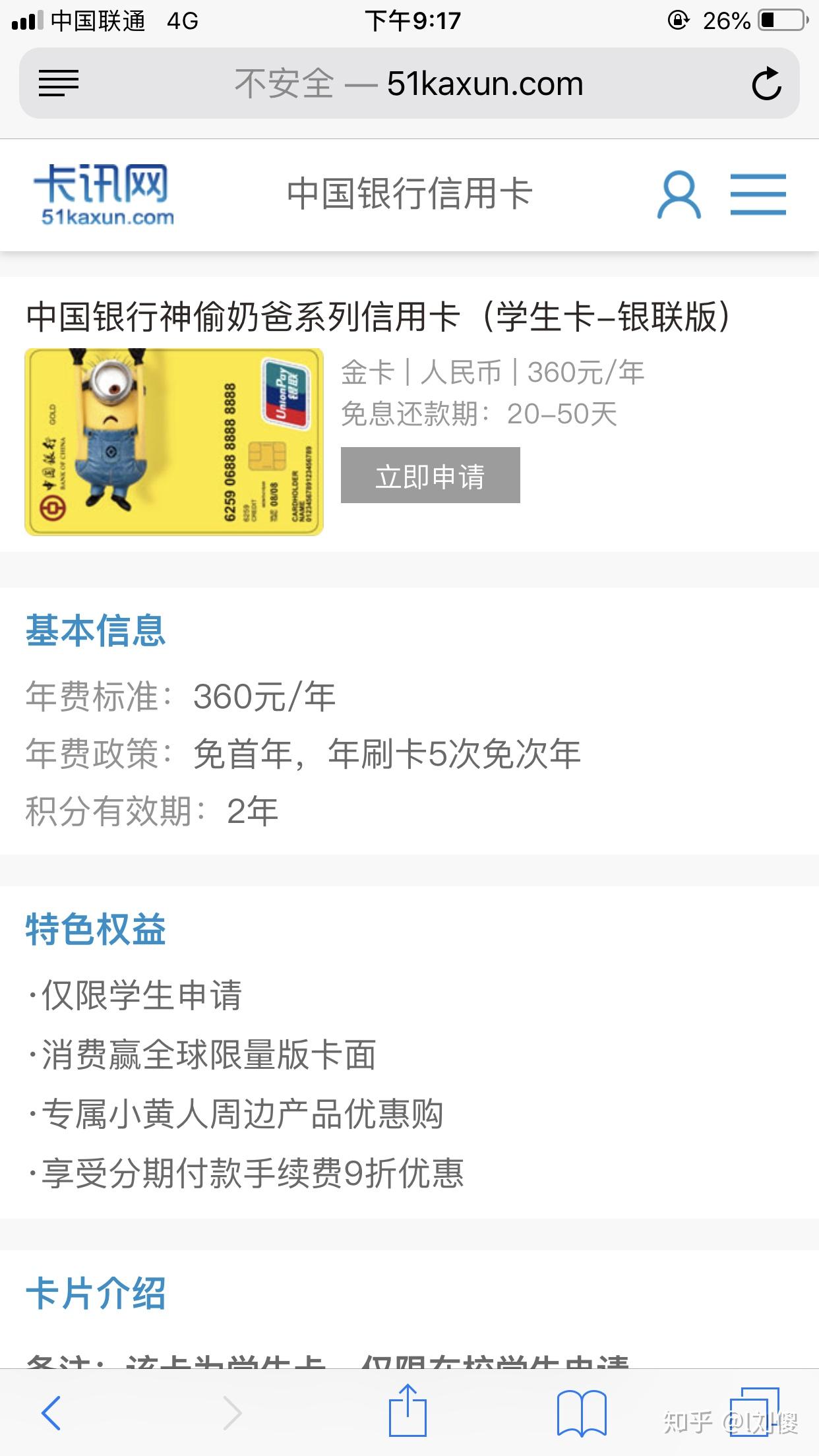Go back to the previous page

pyautogui.click(x=51, y=1412)
